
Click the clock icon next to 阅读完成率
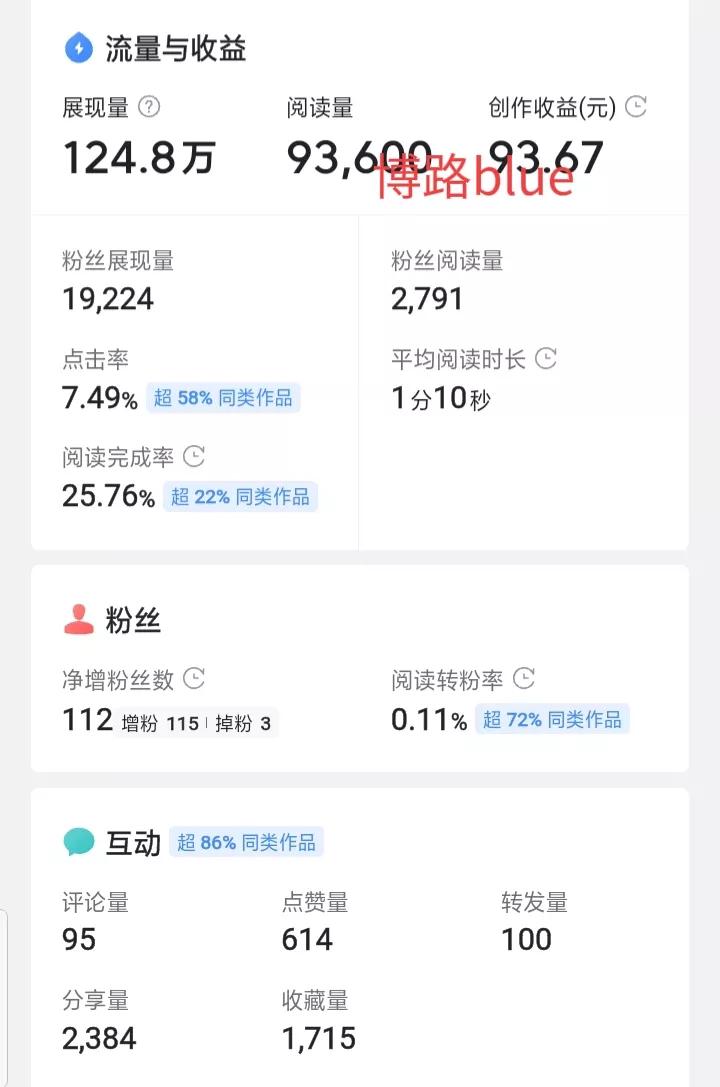coord(194,458)
